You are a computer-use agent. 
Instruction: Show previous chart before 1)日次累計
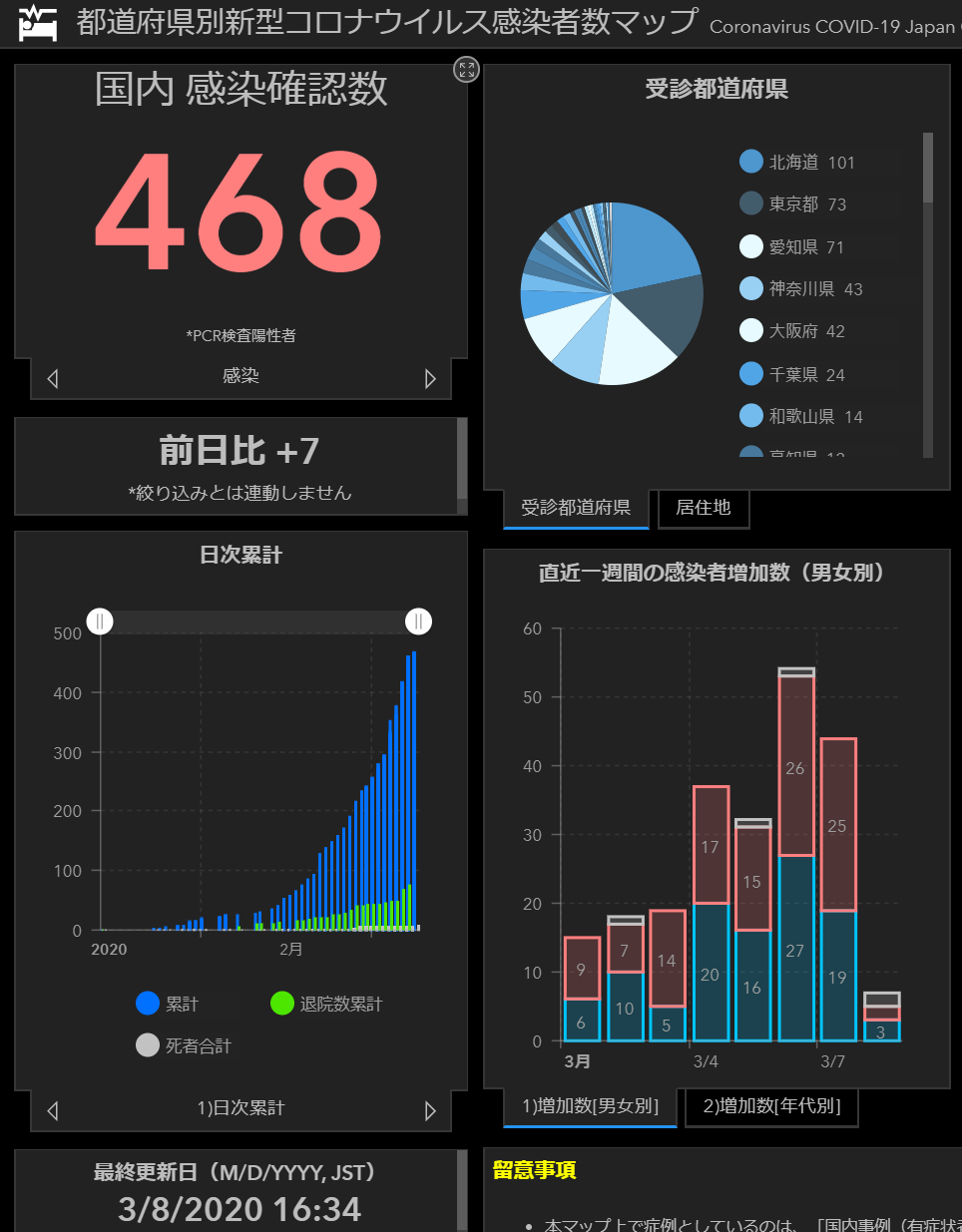click(x=53, y=1111)
